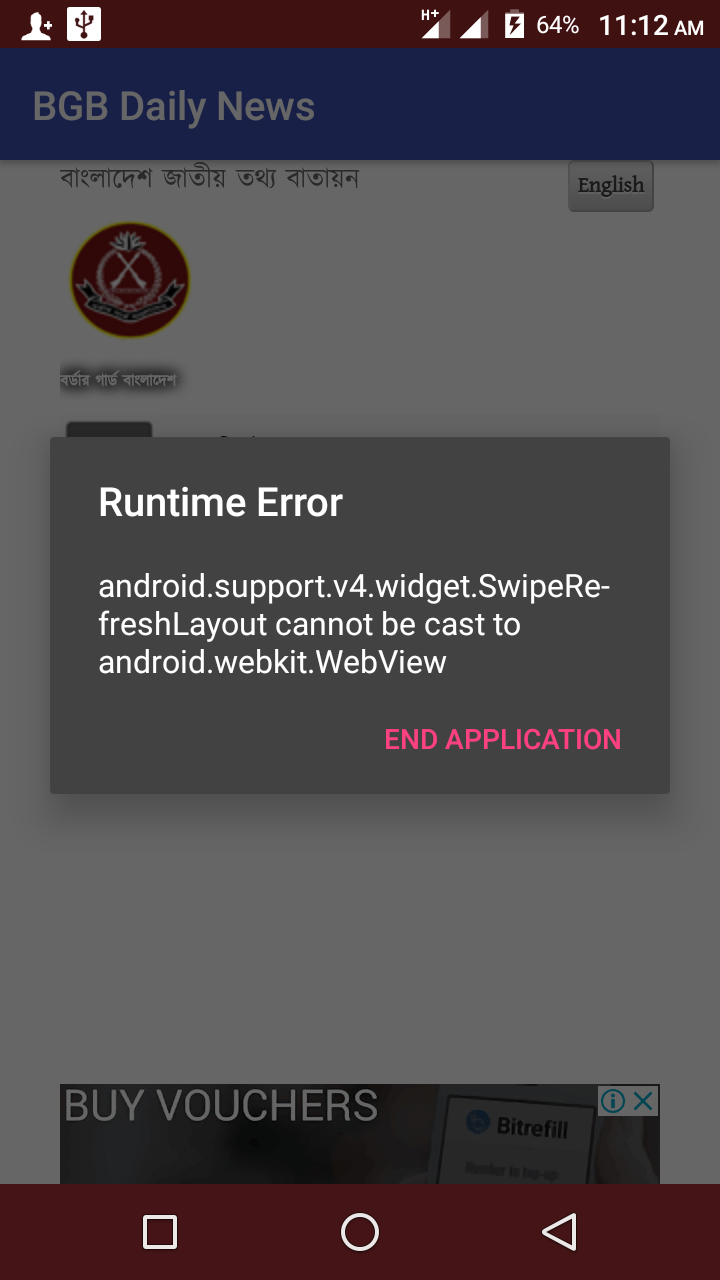Go back using the navigation bar
Viewport: 720px width, 1280px height.
coord(560,1232)
